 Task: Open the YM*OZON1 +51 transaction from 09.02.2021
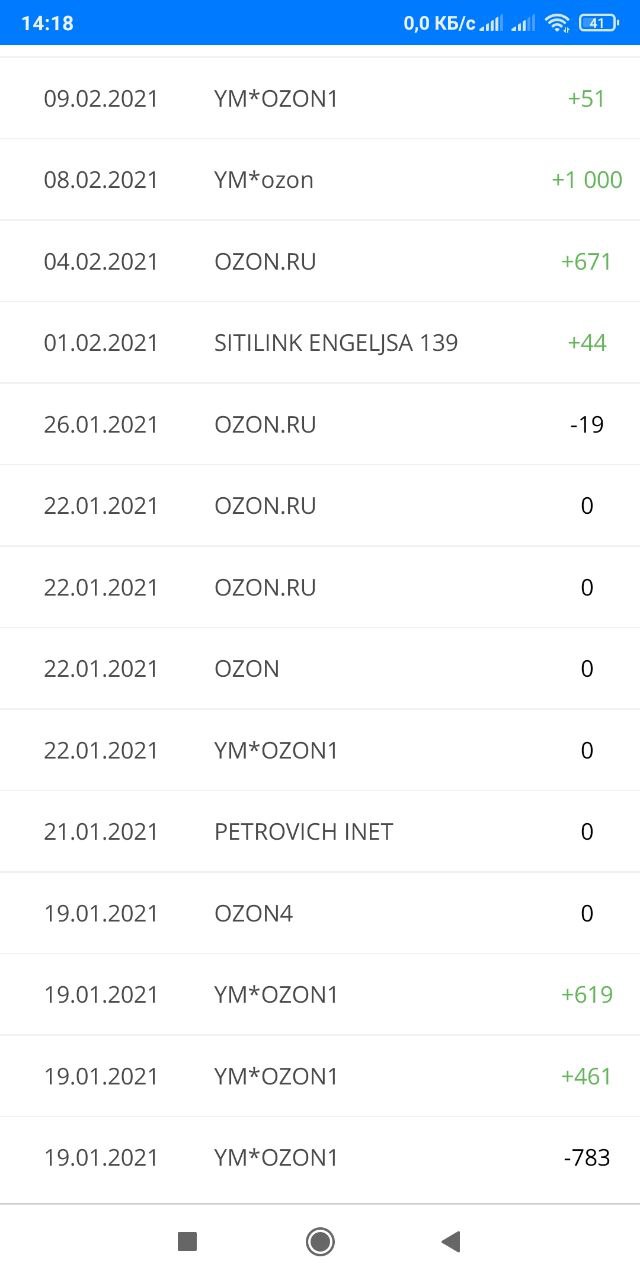tap(320, 99)
